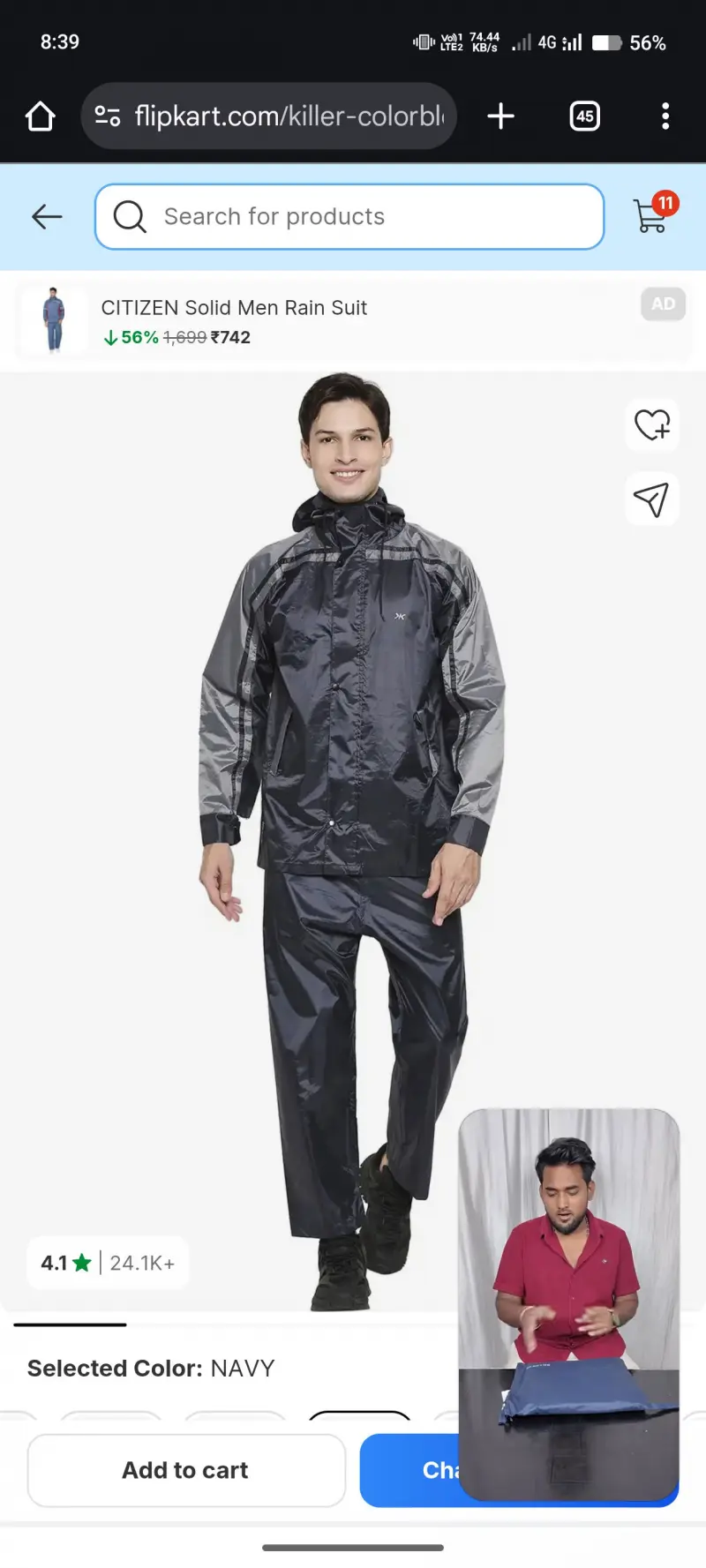Screen dimensions: 706x1568
Task: Open the floating product video preview
Action: tap(569, 1303)
